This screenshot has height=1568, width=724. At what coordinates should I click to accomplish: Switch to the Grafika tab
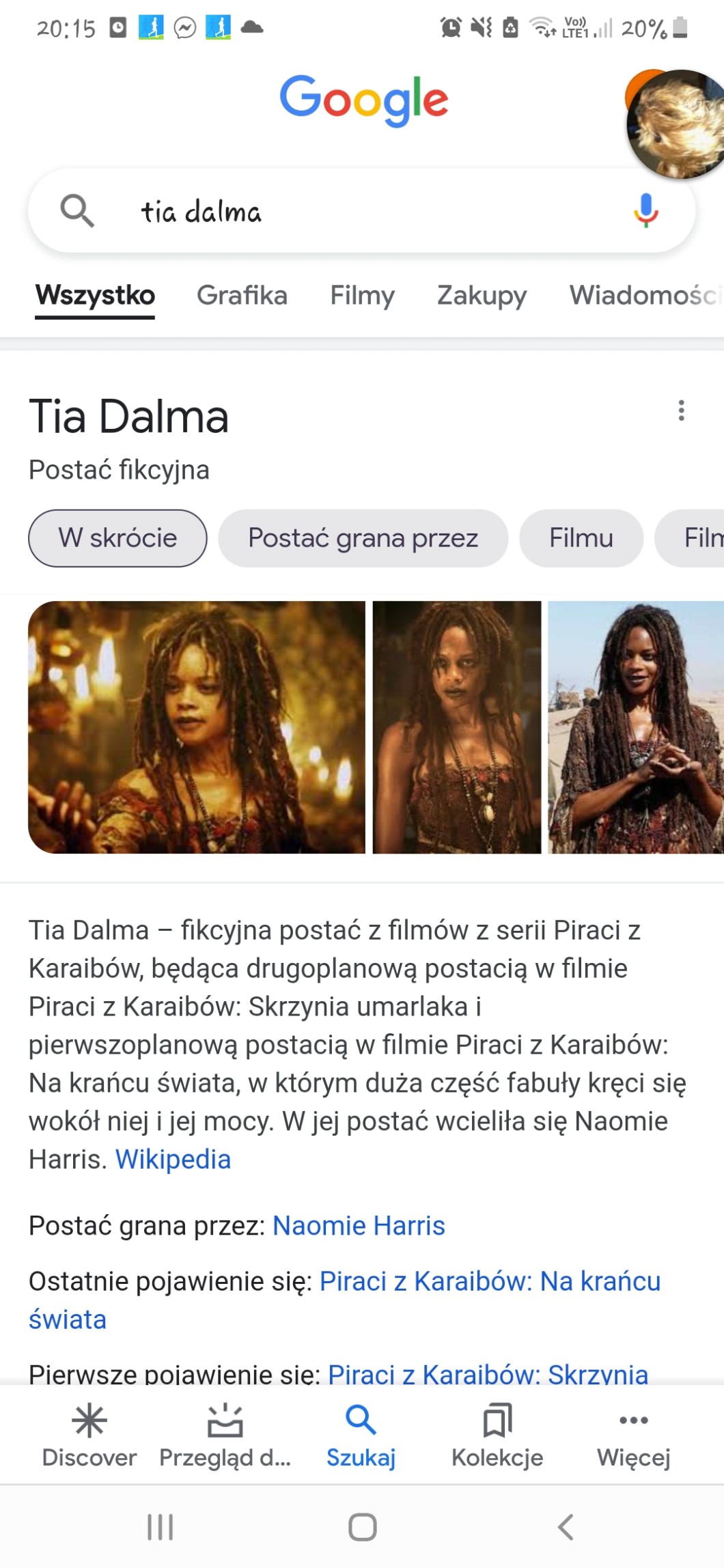click(242, 296)
